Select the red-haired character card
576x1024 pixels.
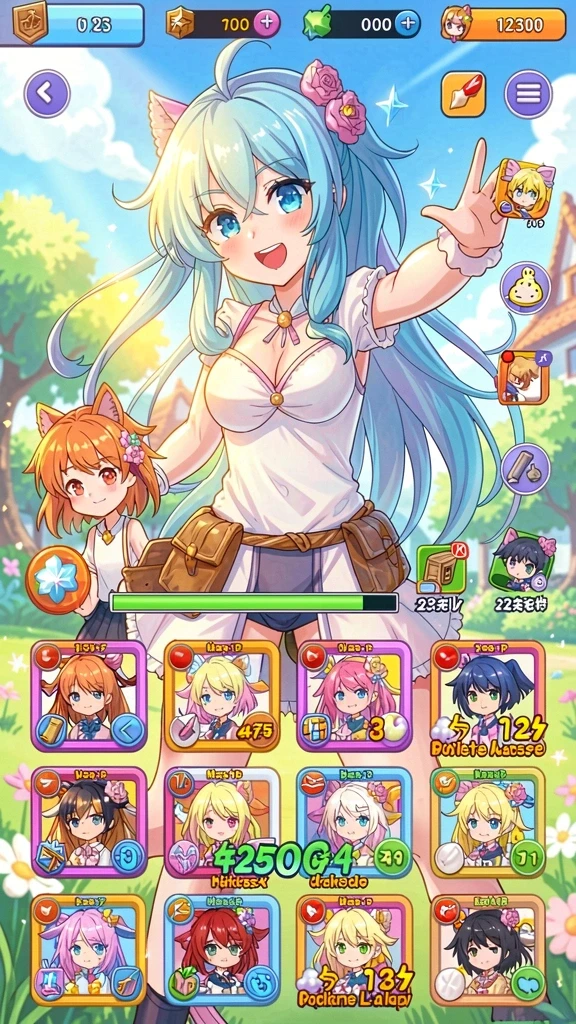click(x=222, y=950)
